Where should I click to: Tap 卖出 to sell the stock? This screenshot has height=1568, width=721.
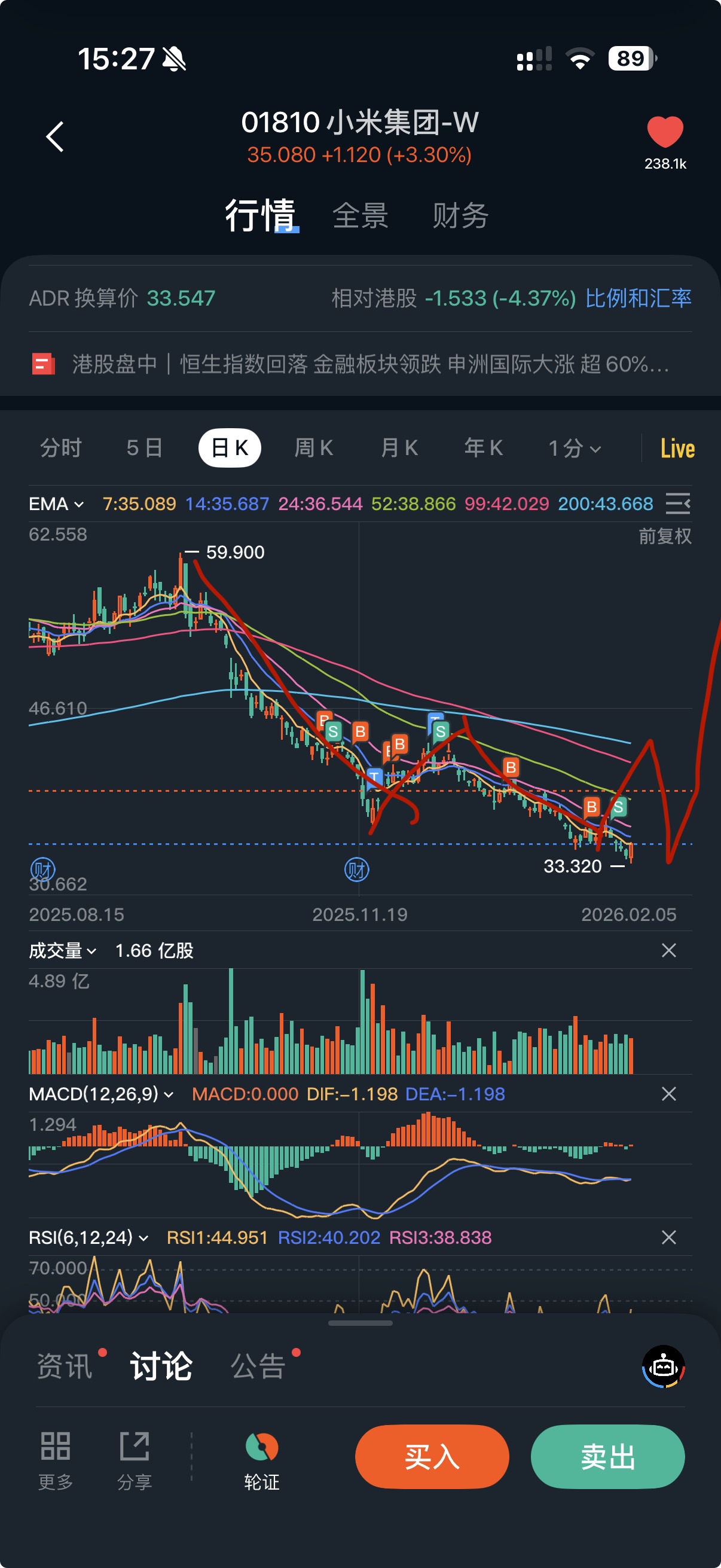(x=607, y=1457)
